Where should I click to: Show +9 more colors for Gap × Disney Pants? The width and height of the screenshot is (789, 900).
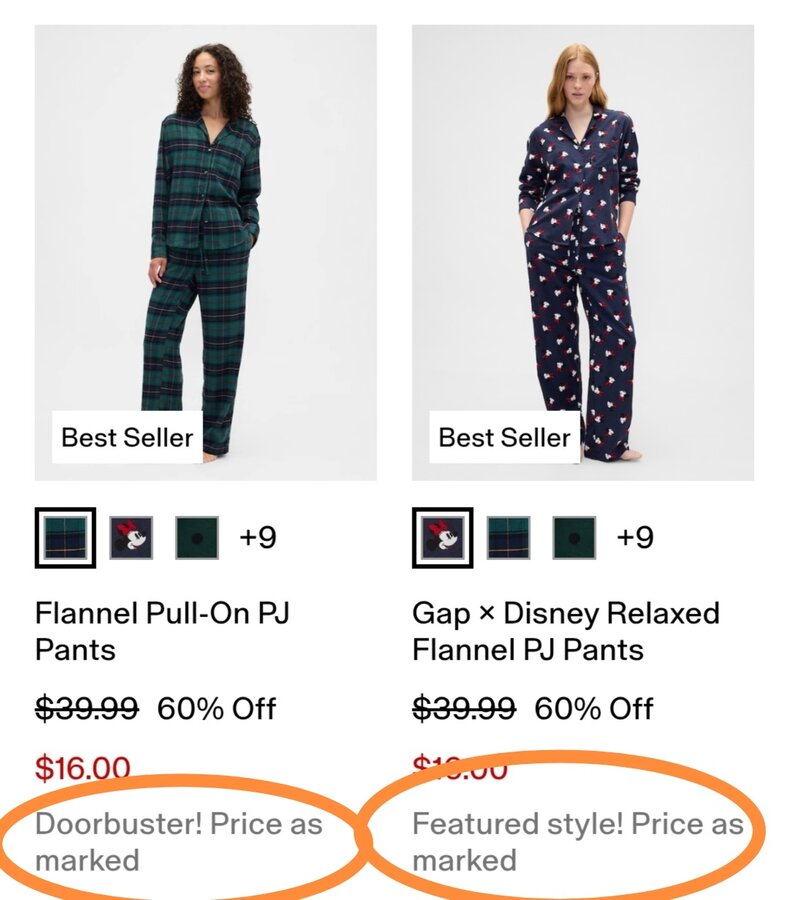(x=634, y=538)
